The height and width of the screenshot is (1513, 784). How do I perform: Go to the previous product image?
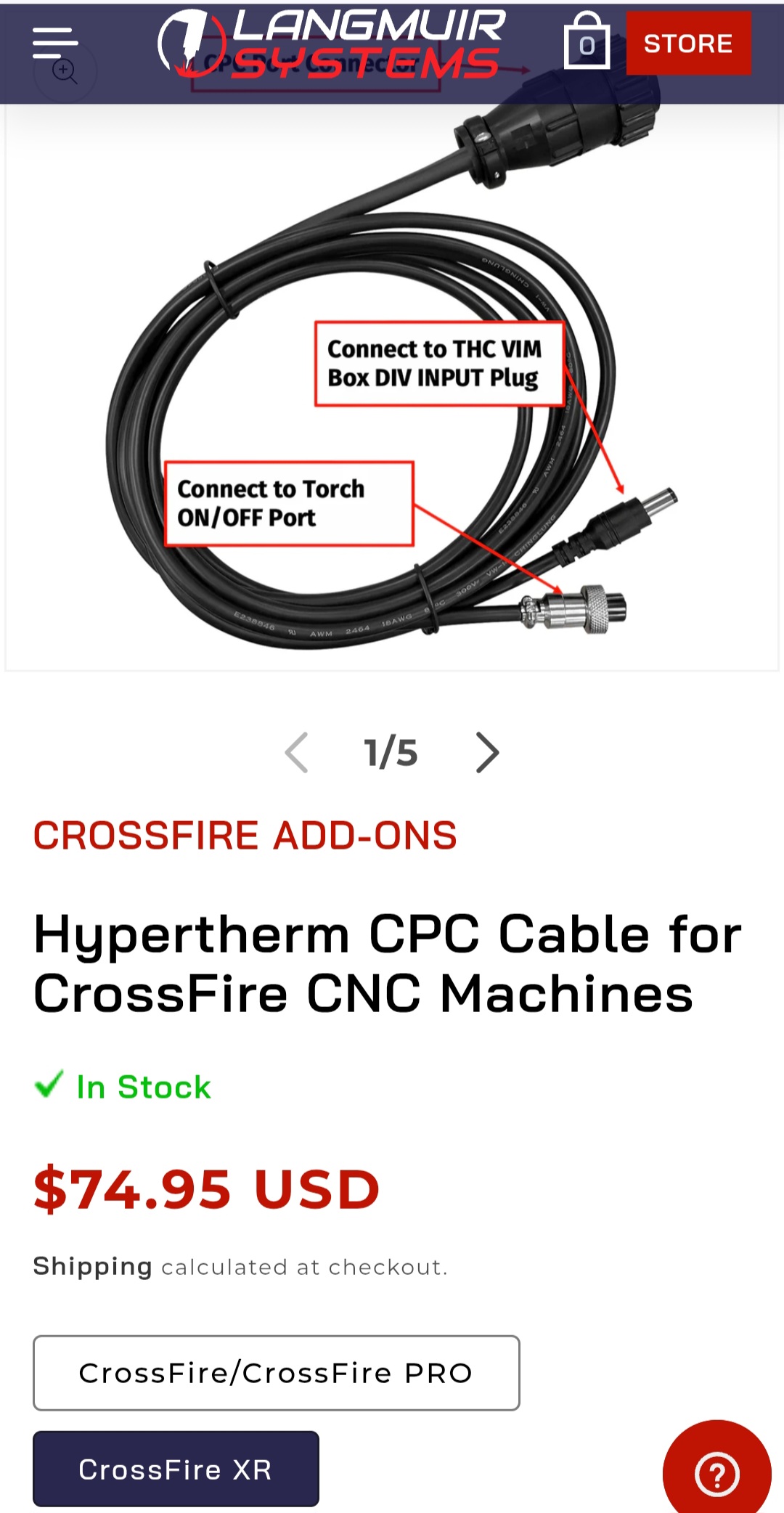[x=297, y=753]
